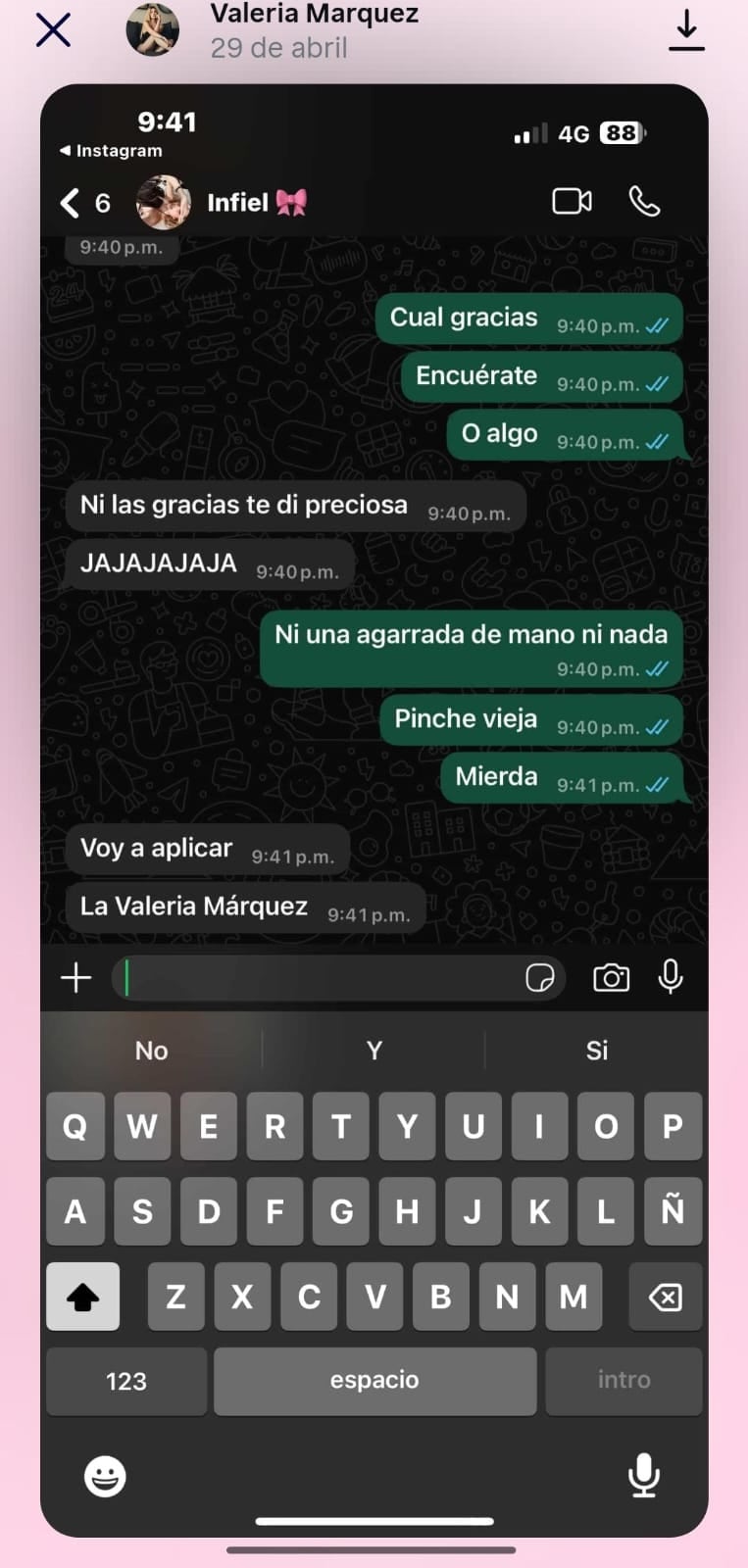
Task: Open the sticker picker in the message bar
Action: click(540, 977)
